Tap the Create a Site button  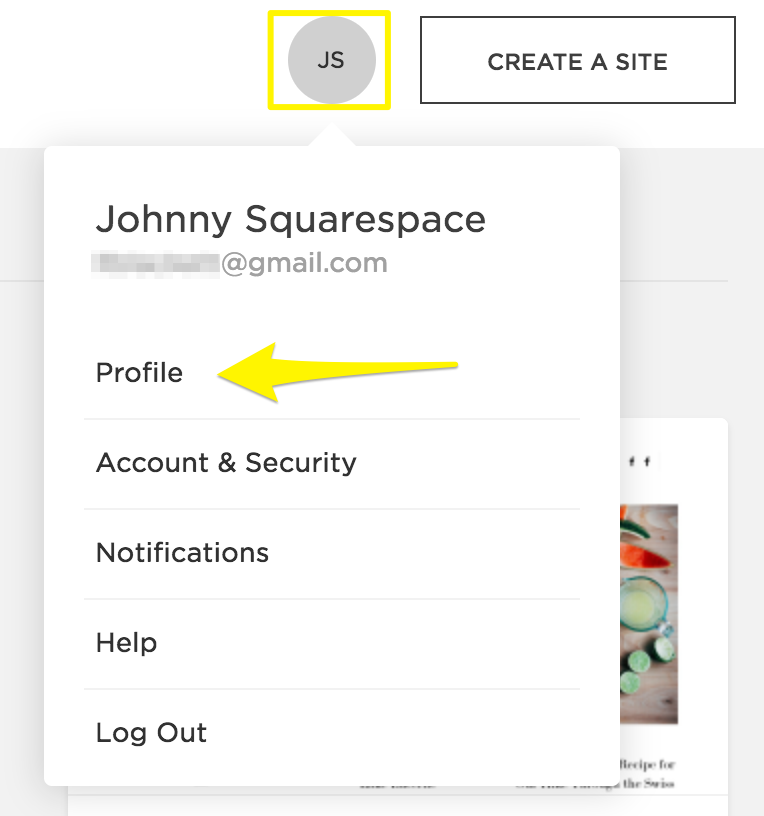[577, 61]
